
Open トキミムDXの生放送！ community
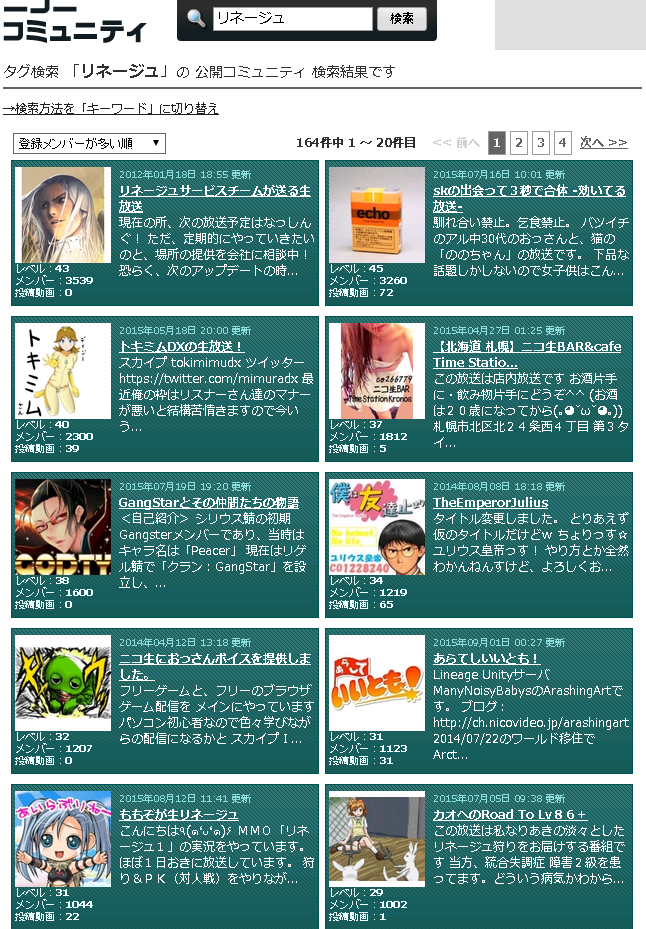click(182, 346)
